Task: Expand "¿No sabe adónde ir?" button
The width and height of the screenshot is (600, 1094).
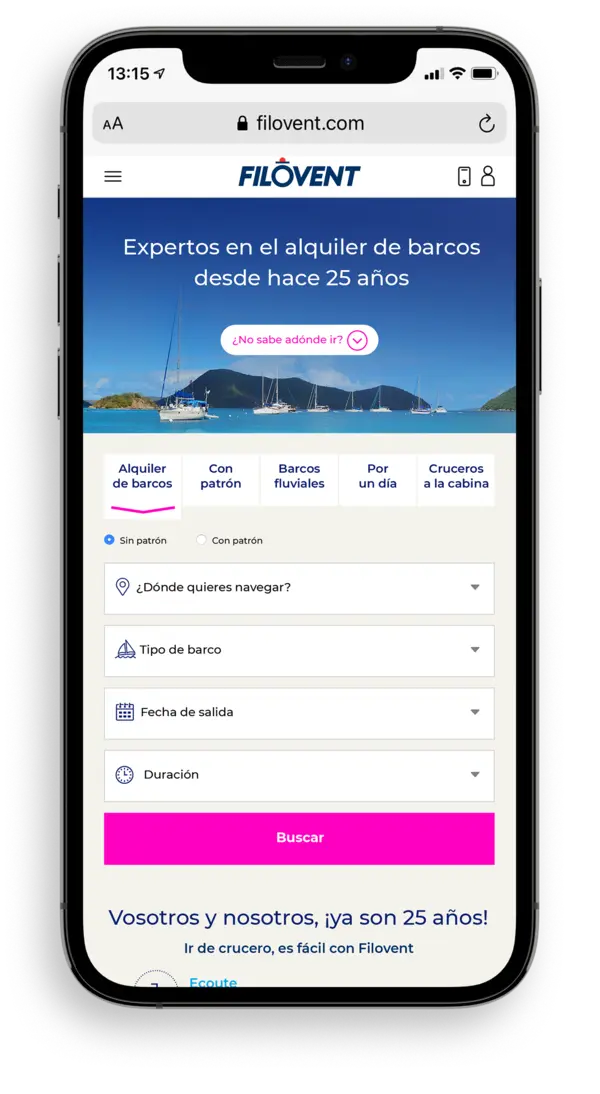Action: pyautogui.click(x=299, y=340)
